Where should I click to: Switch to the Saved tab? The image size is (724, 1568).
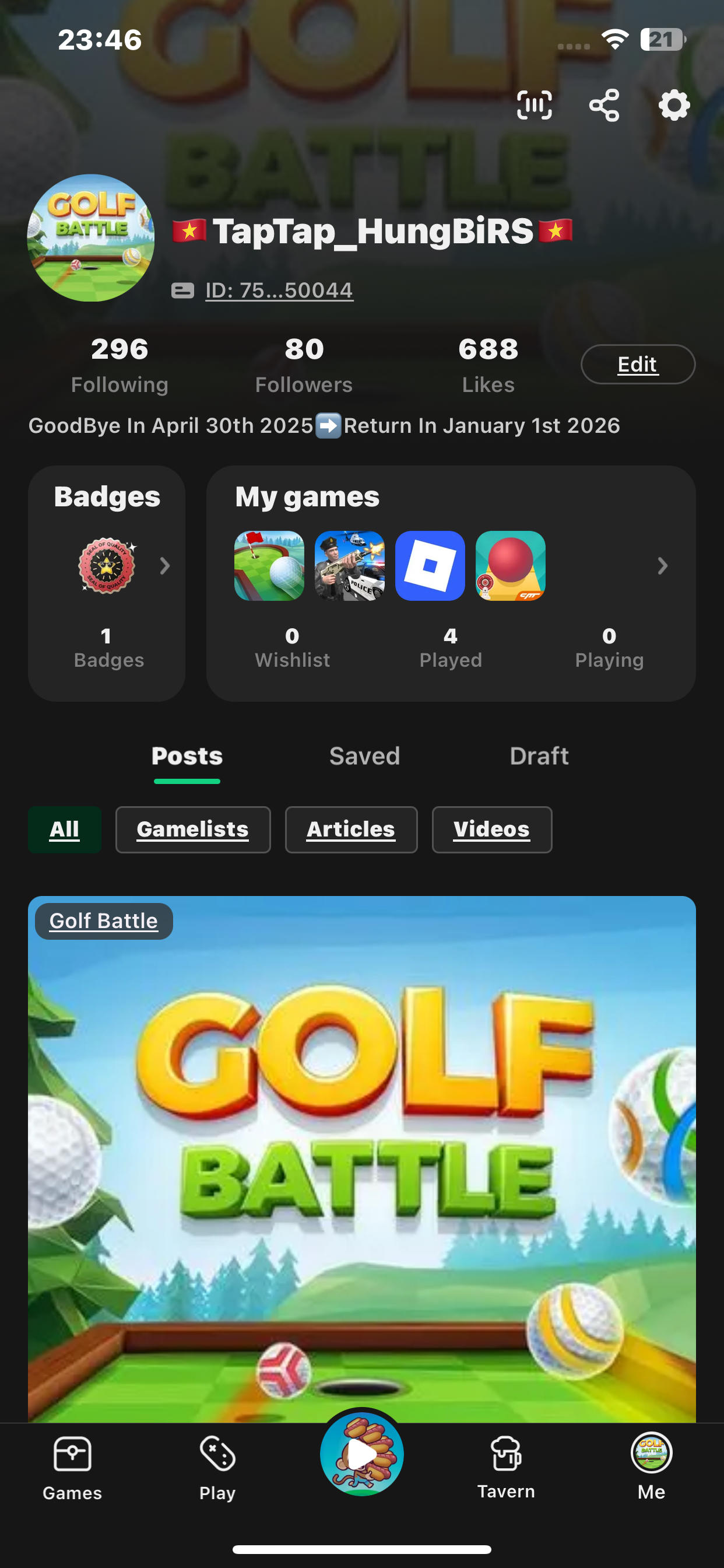point(364,756)
